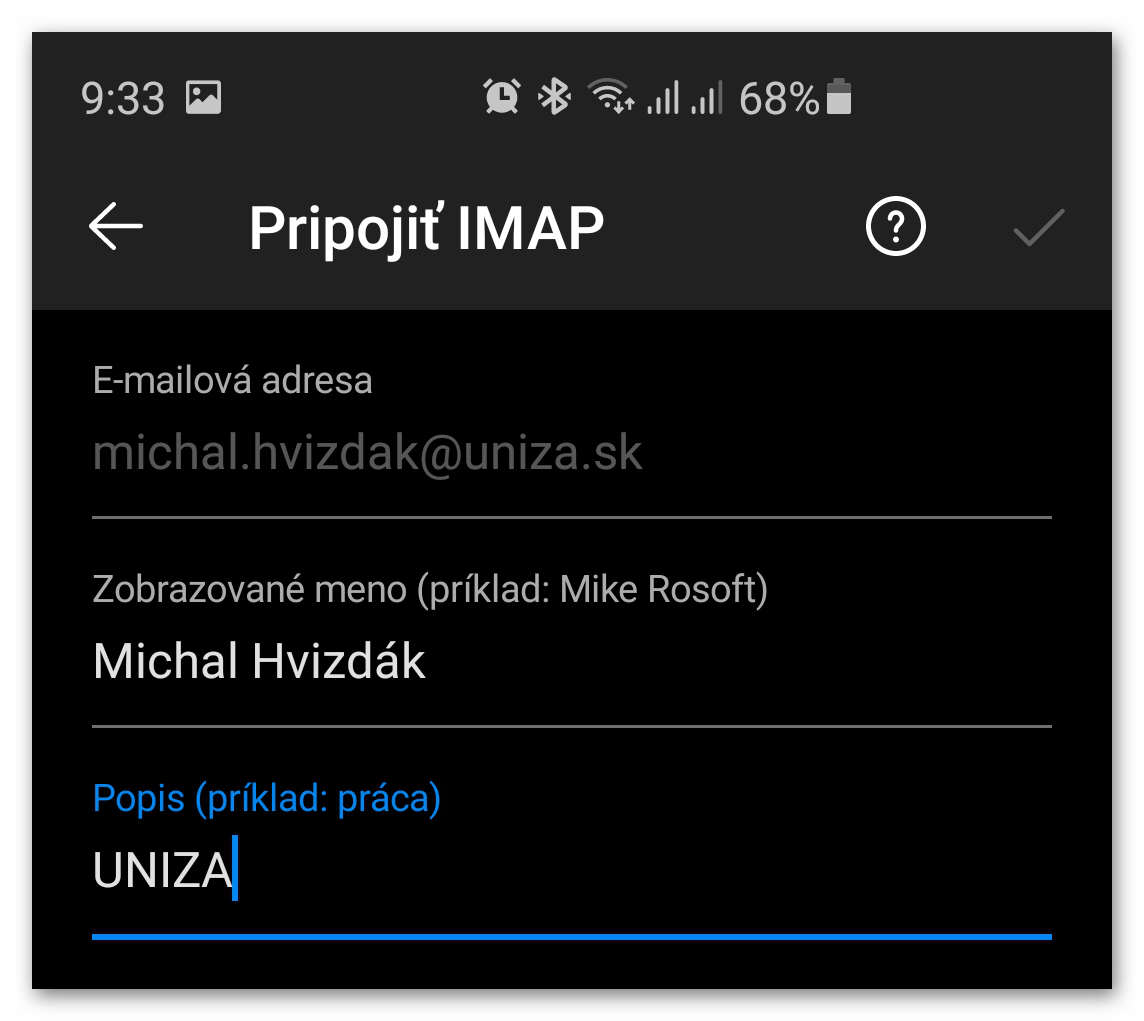Confirm IMAP setup with the checkmark
Screen dimensions: 1144x1021
point(1039,228)
